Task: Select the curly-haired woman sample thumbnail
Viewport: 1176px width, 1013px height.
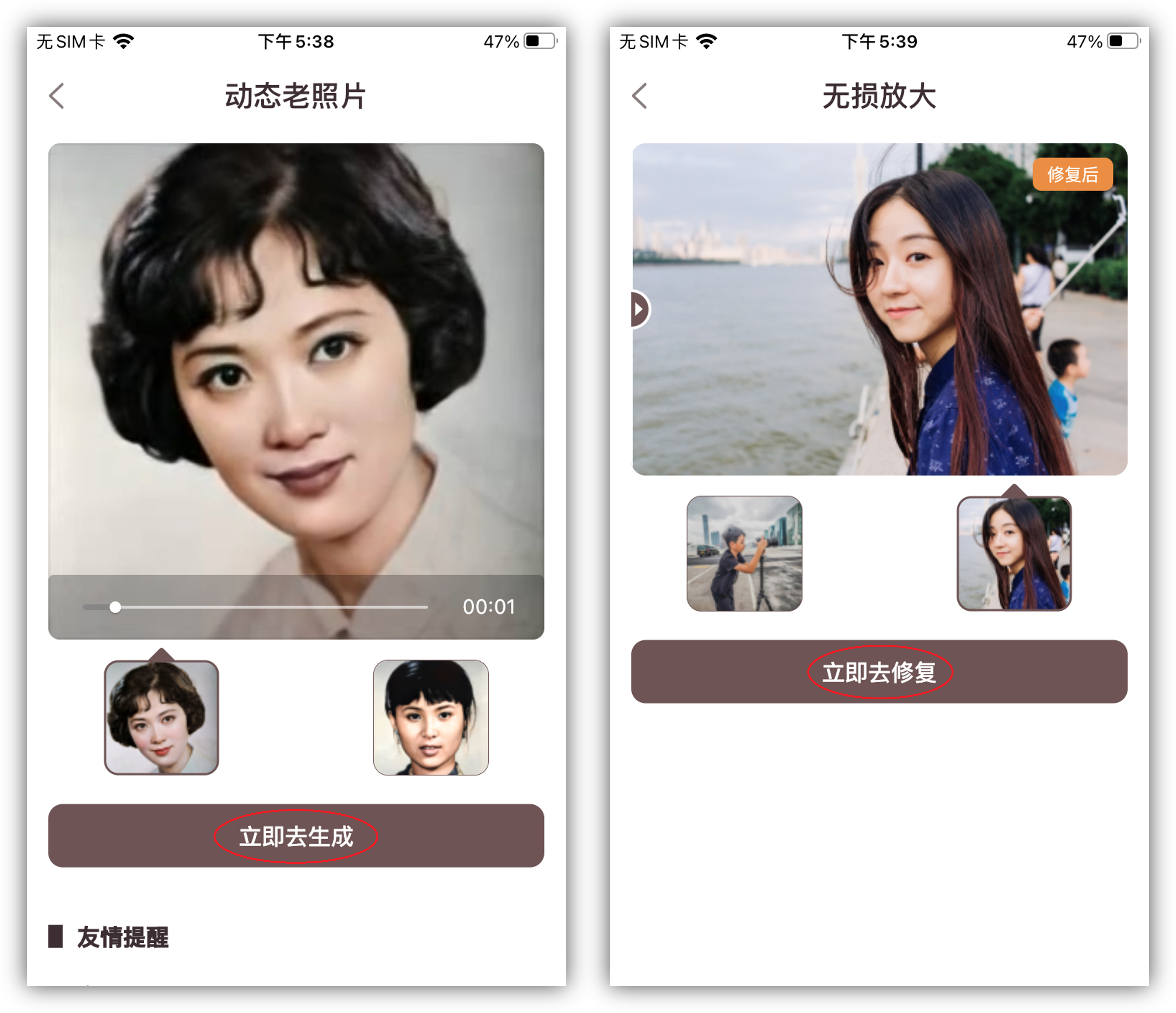Action: [x=161, y=717]
